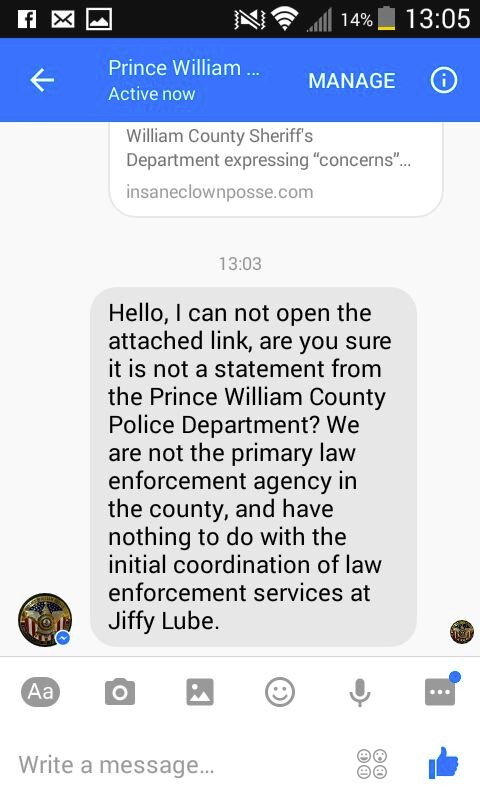
Task: Switch to the Aa text keyboard
Action: coord(40,692)
